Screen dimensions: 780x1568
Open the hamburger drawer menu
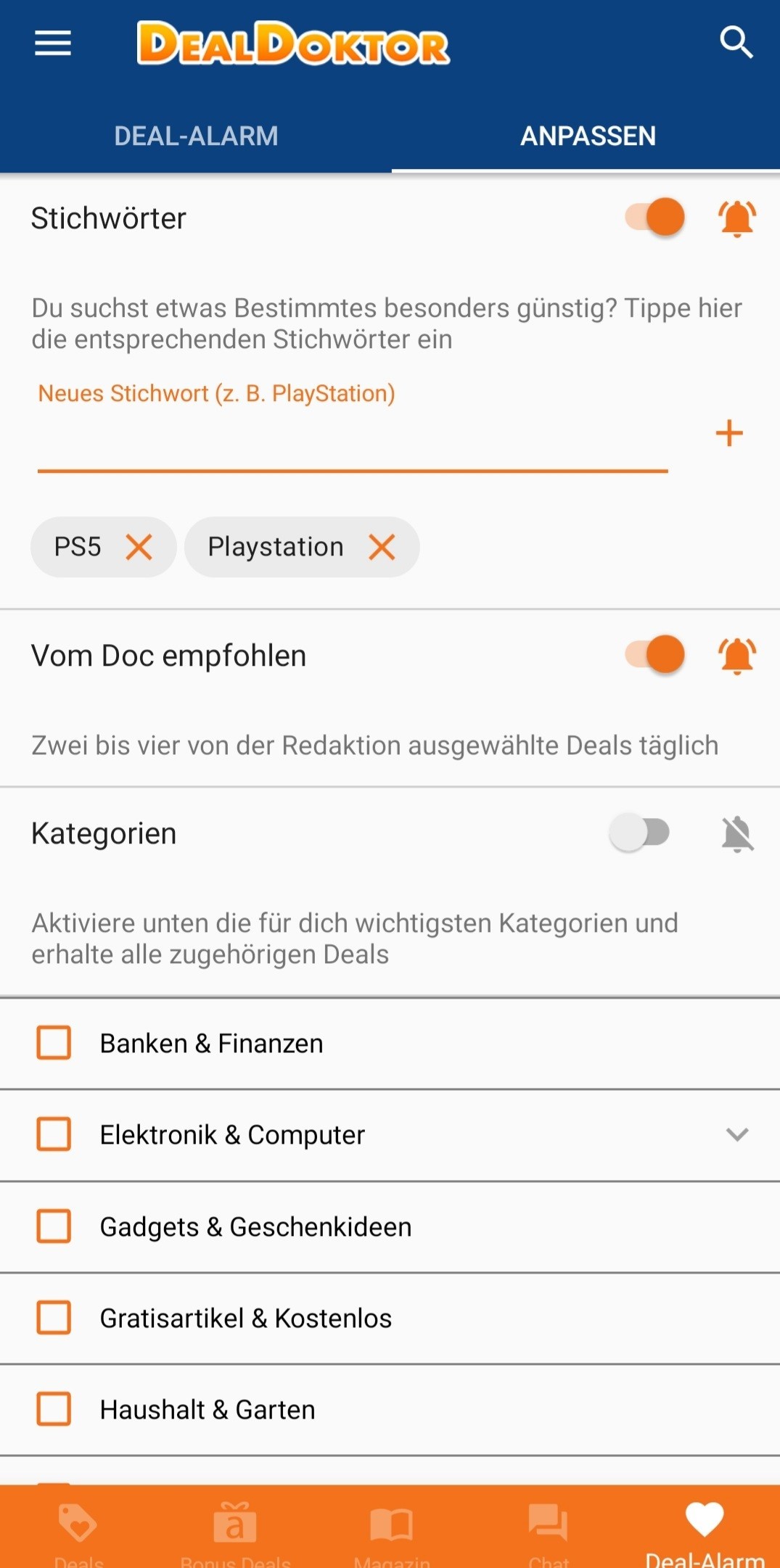53,44
